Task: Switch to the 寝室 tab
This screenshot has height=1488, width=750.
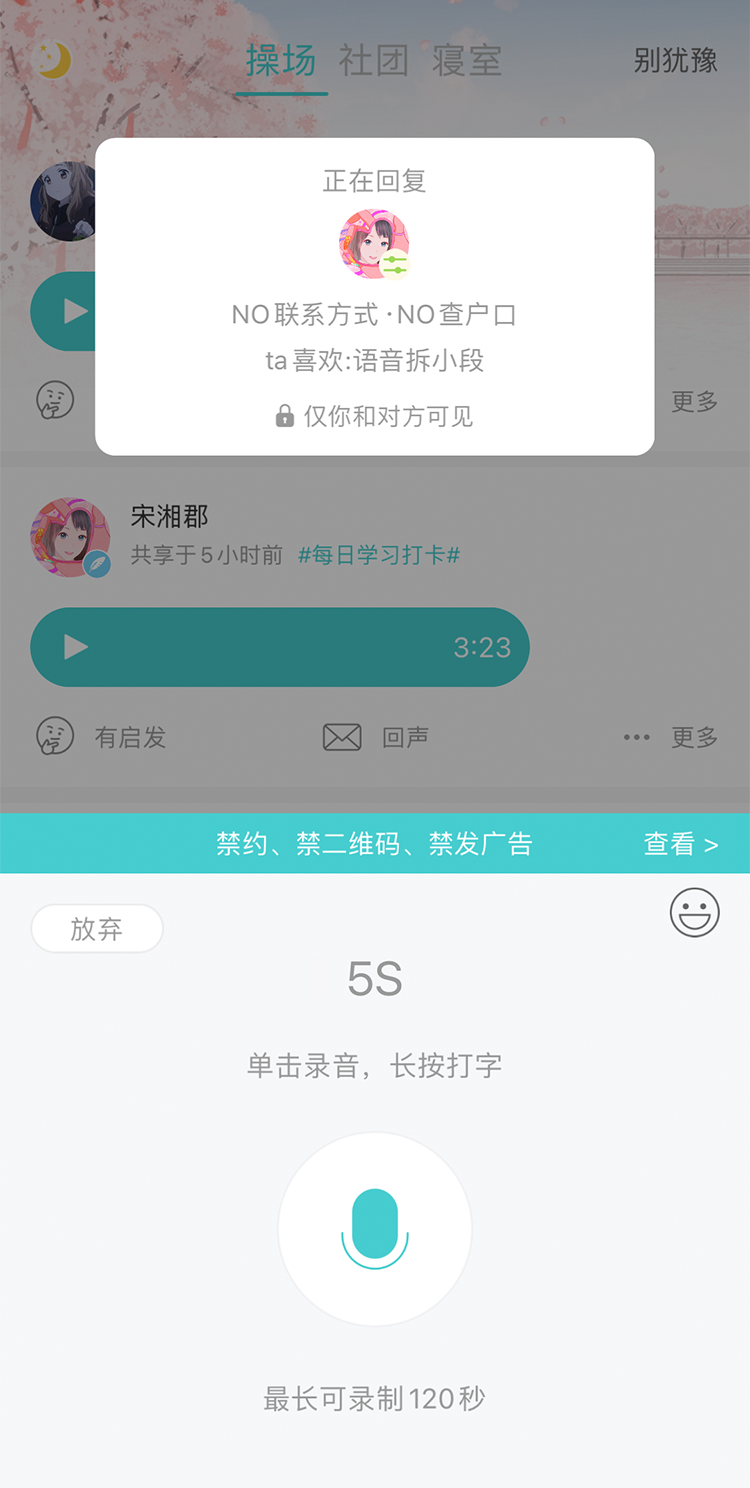Action: [467, 61]
